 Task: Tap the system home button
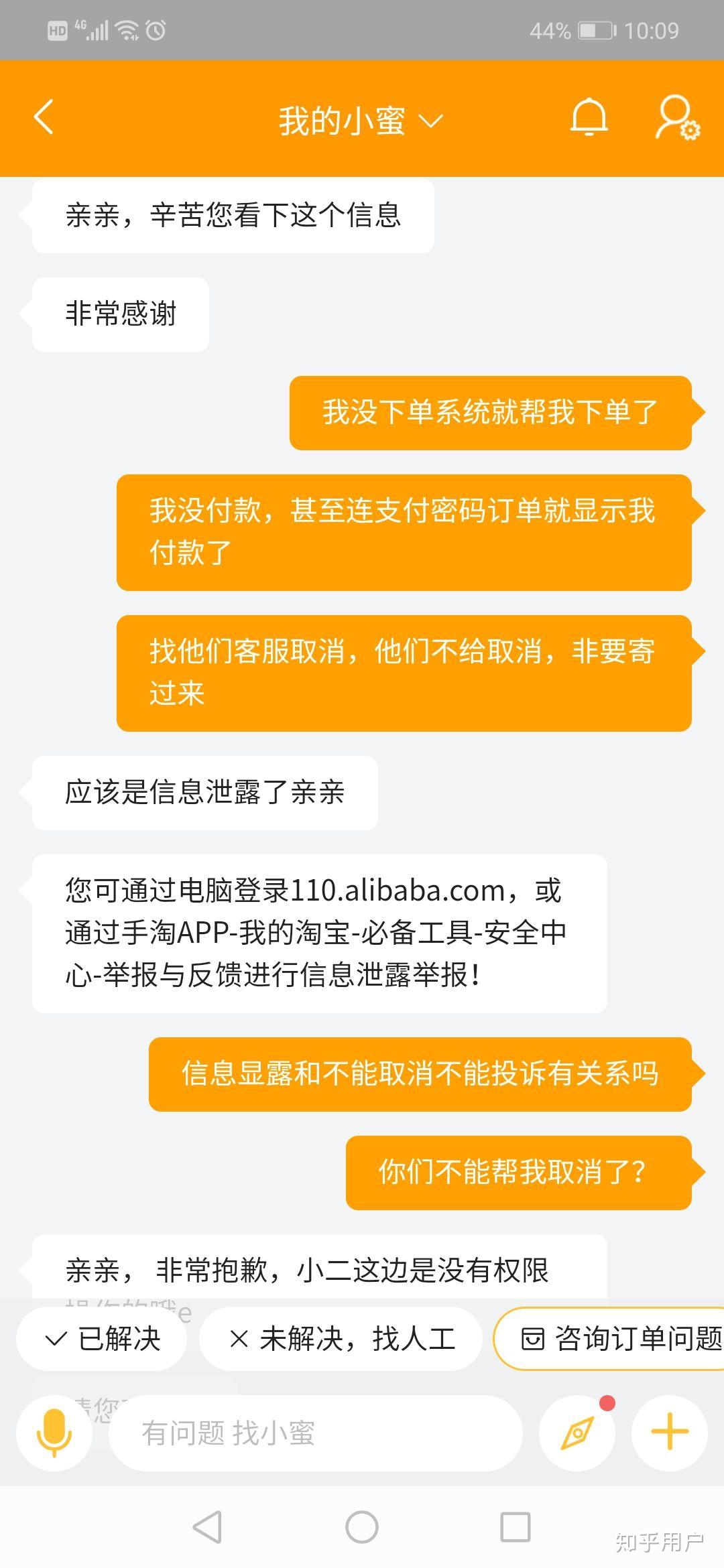tap(362, 1528)
